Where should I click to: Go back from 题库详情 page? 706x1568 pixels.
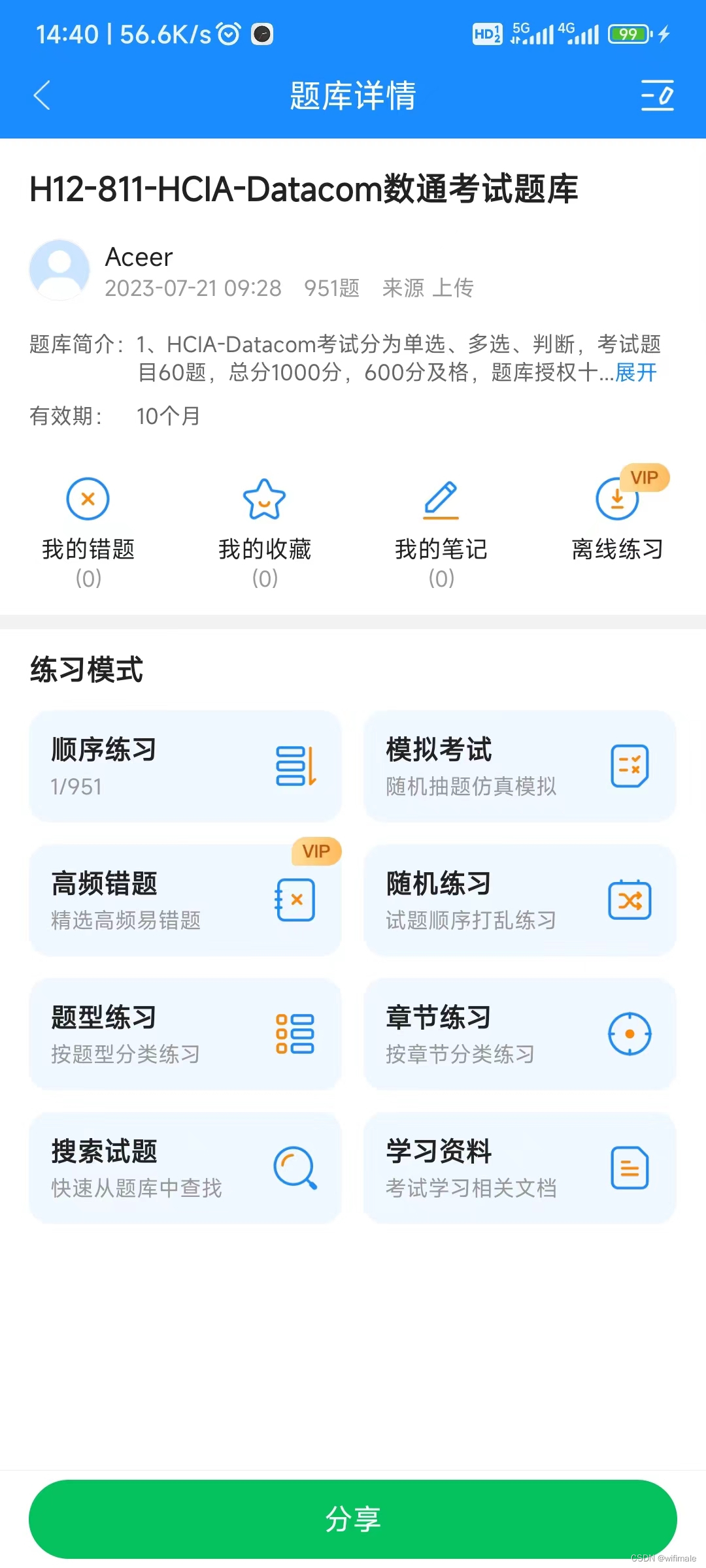[x=42, y=95]
